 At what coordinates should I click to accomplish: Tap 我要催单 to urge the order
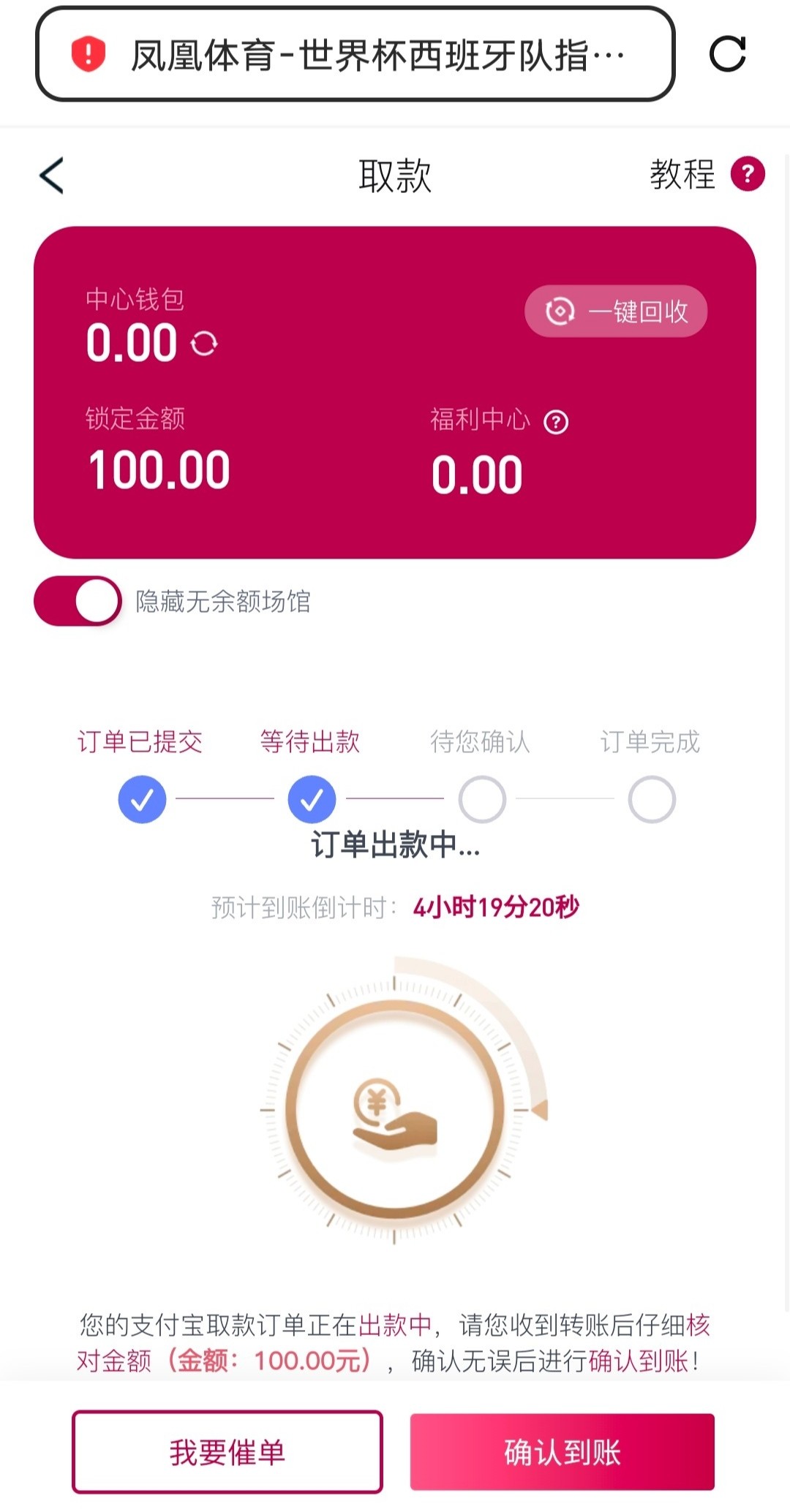pos(227,1452)
